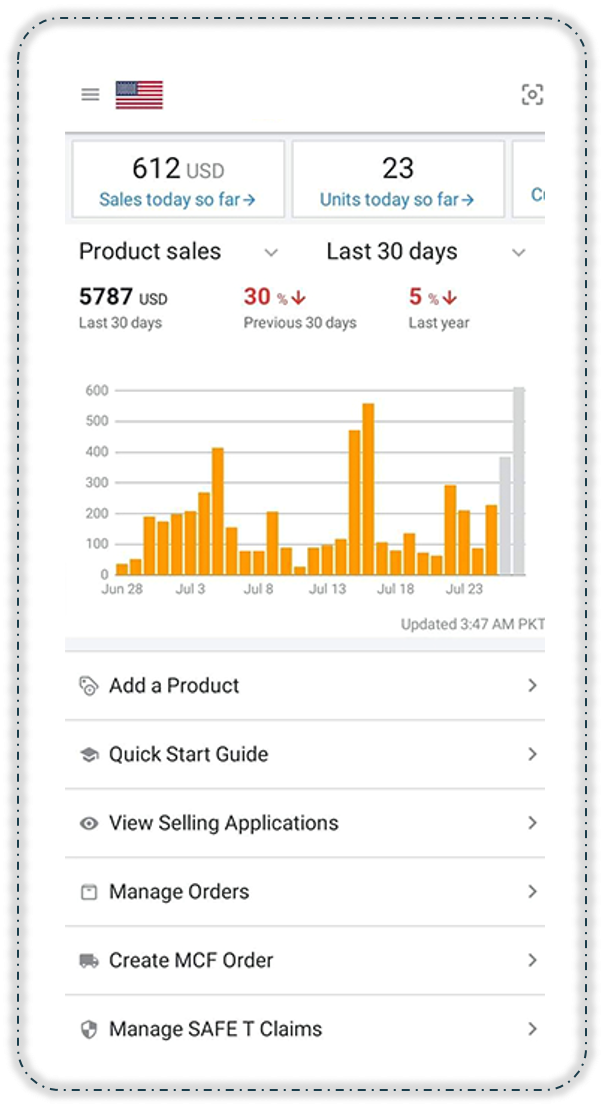
Task: Open Units today so far card
Action: 397,180
